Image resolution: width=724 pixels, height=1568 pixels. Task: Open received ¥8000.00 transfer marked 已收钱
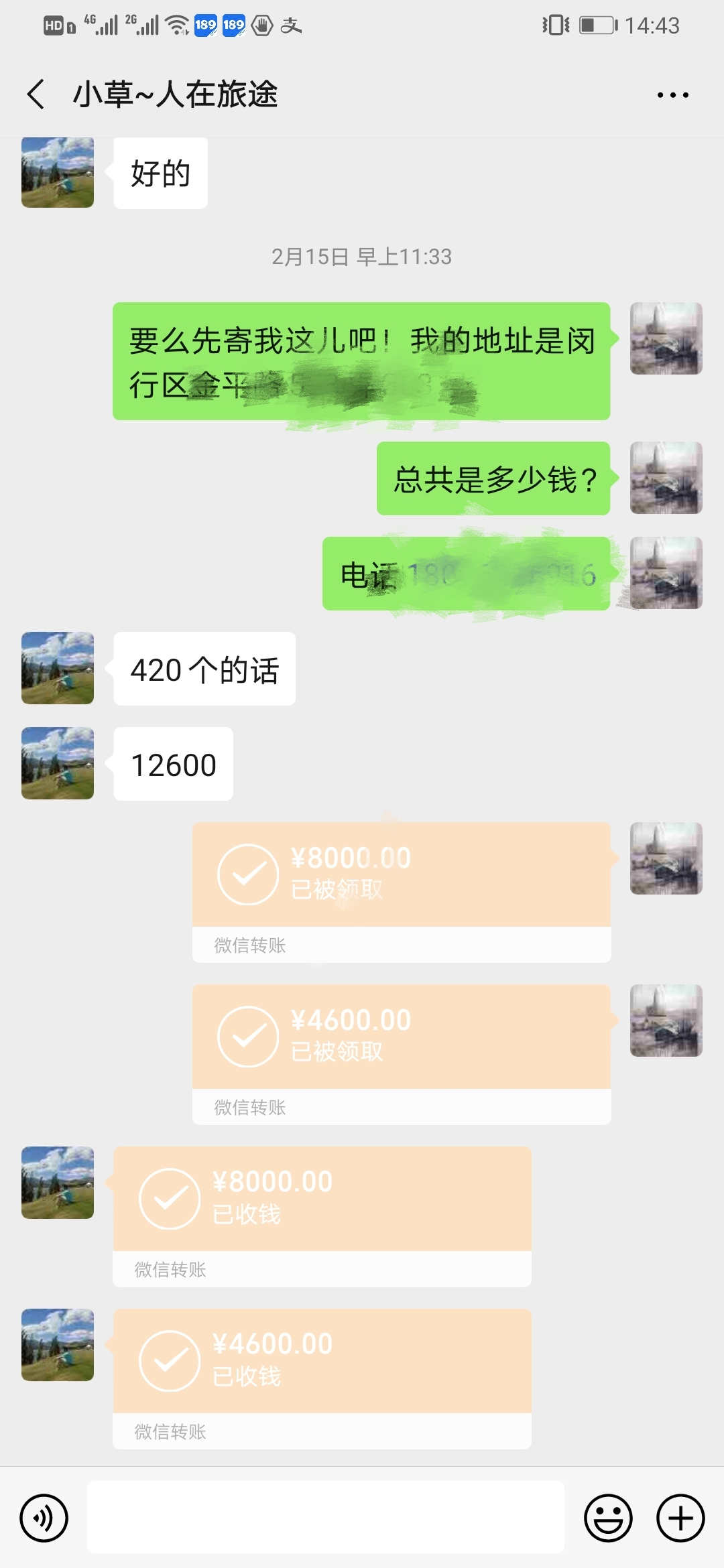coord(322,1199)
